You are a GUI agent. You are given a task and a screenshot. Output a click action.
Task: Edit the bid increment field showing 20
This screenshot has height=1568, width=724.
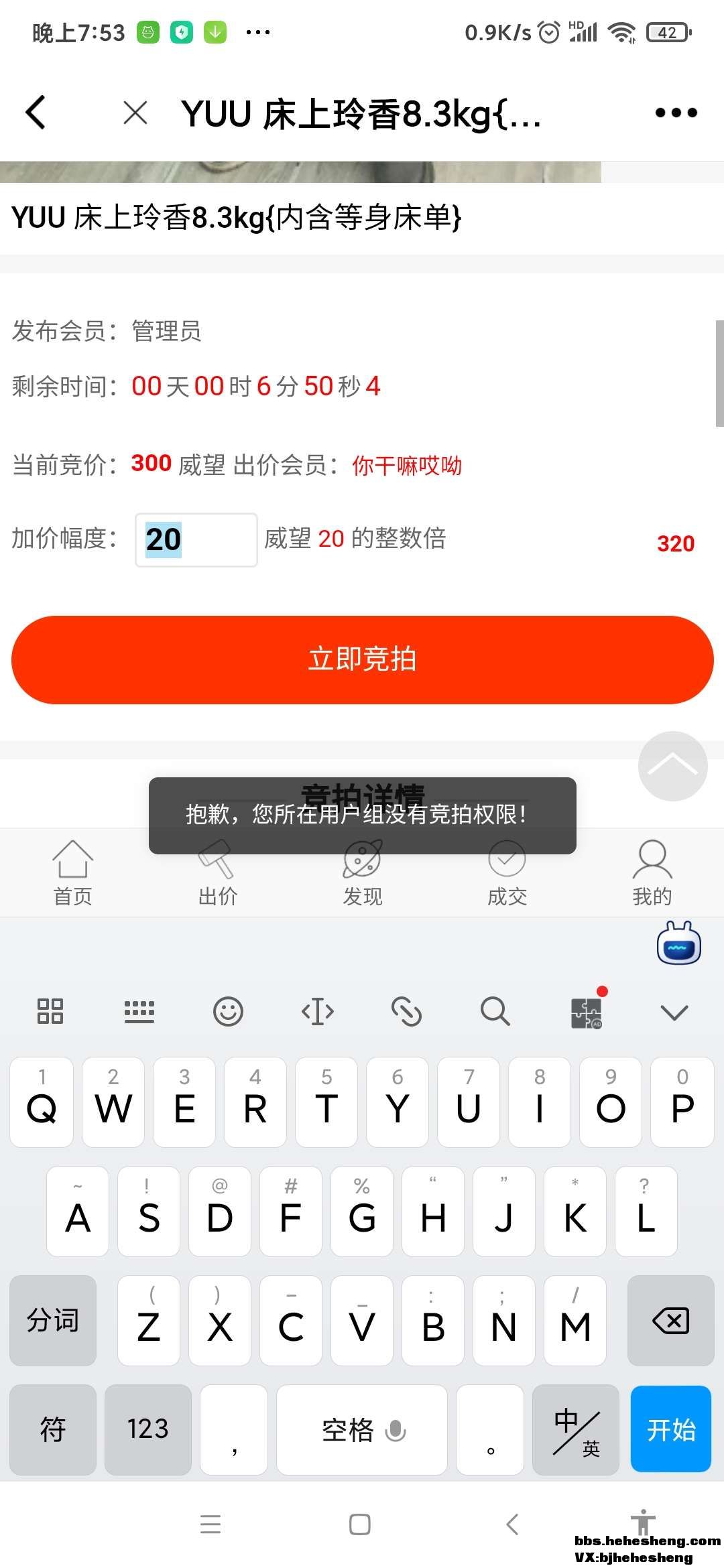(x=196, y=540)
